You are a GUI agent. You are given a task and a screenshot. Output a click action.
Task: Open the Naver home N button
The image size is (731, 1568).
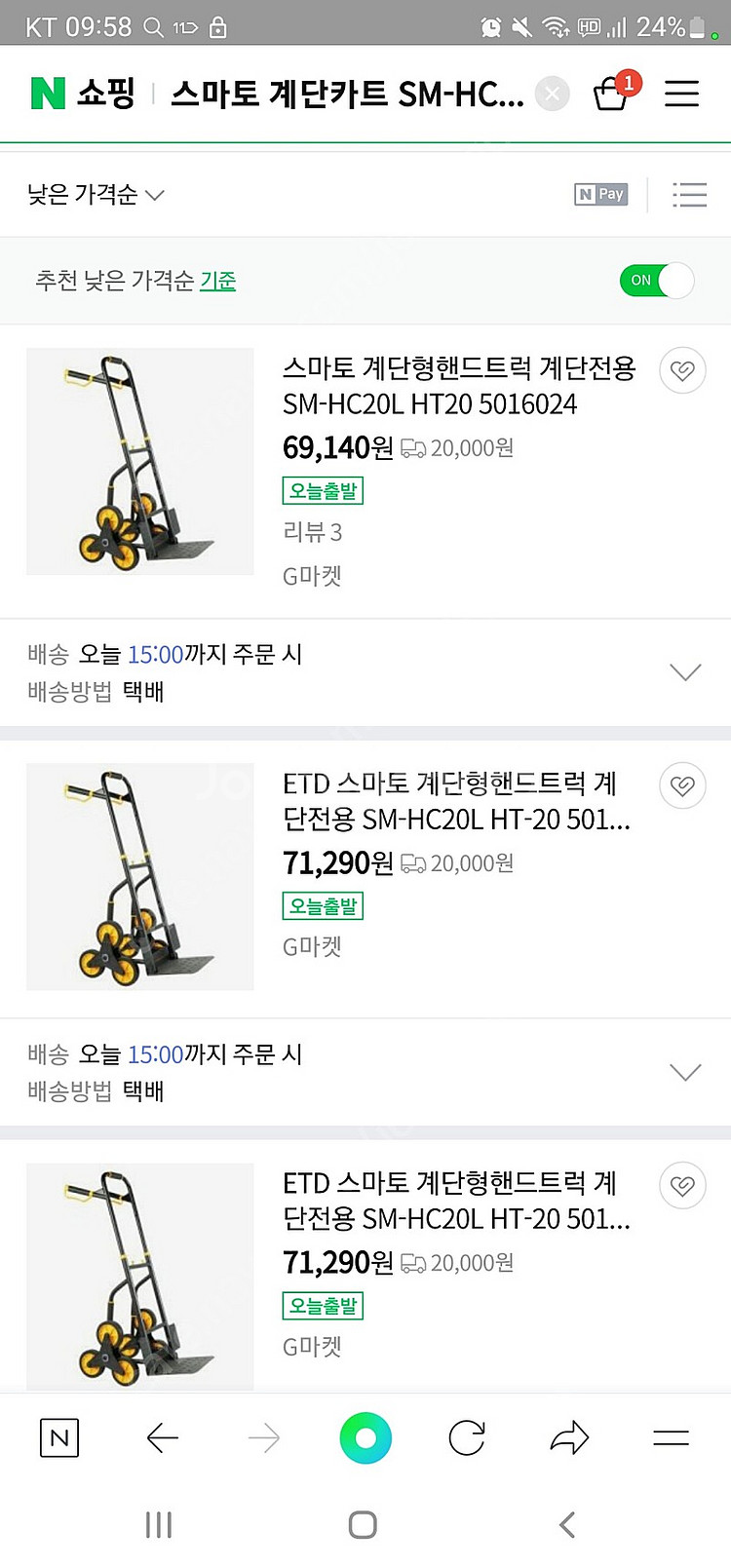point(59,1437)
